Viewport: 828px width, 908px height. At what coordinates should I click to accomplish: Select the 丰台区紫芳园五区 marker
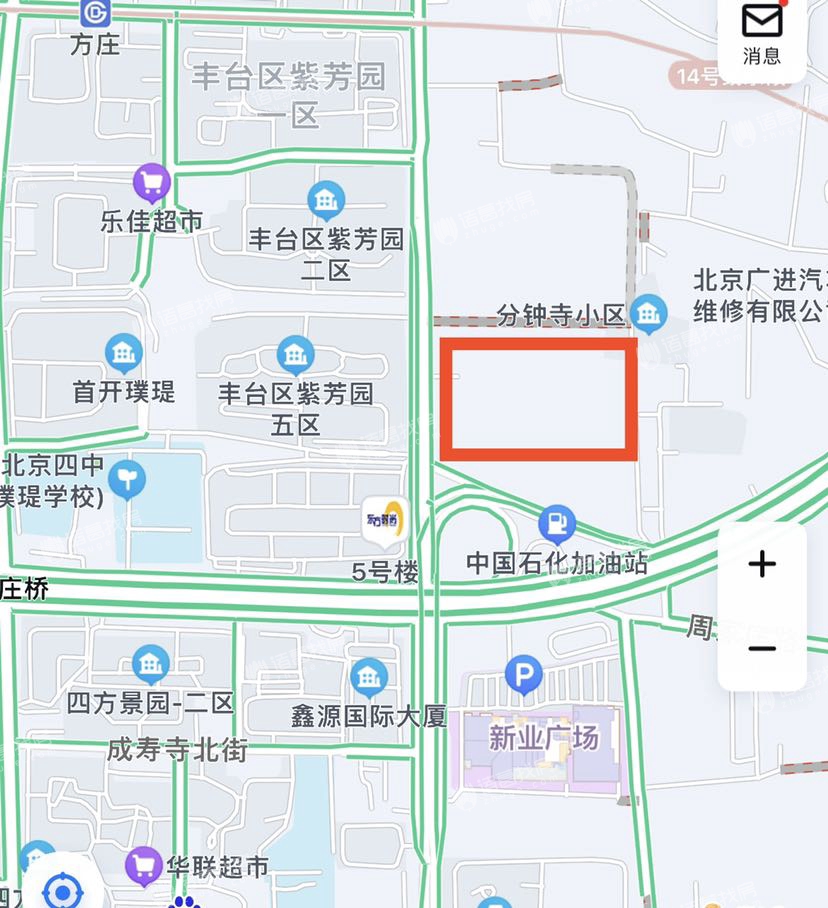click(295, 355)
